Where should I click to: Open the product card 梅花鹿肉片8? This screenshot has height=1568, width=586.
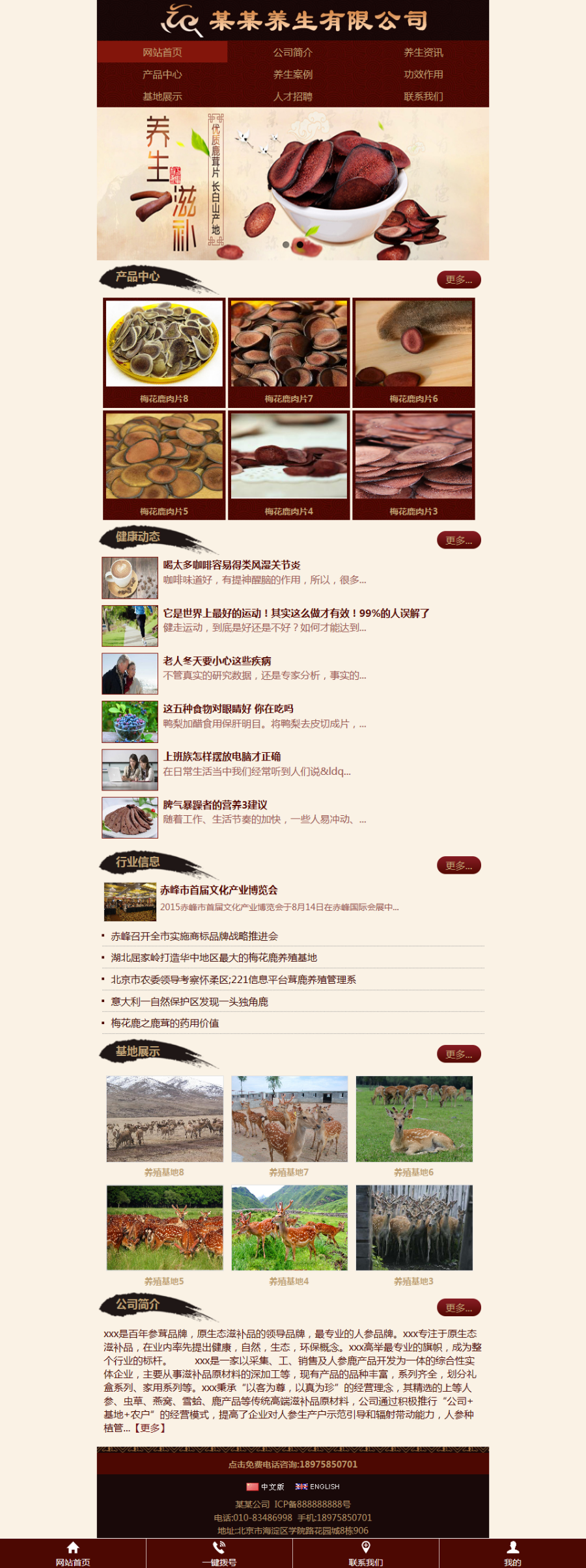[x=164, y=352]
